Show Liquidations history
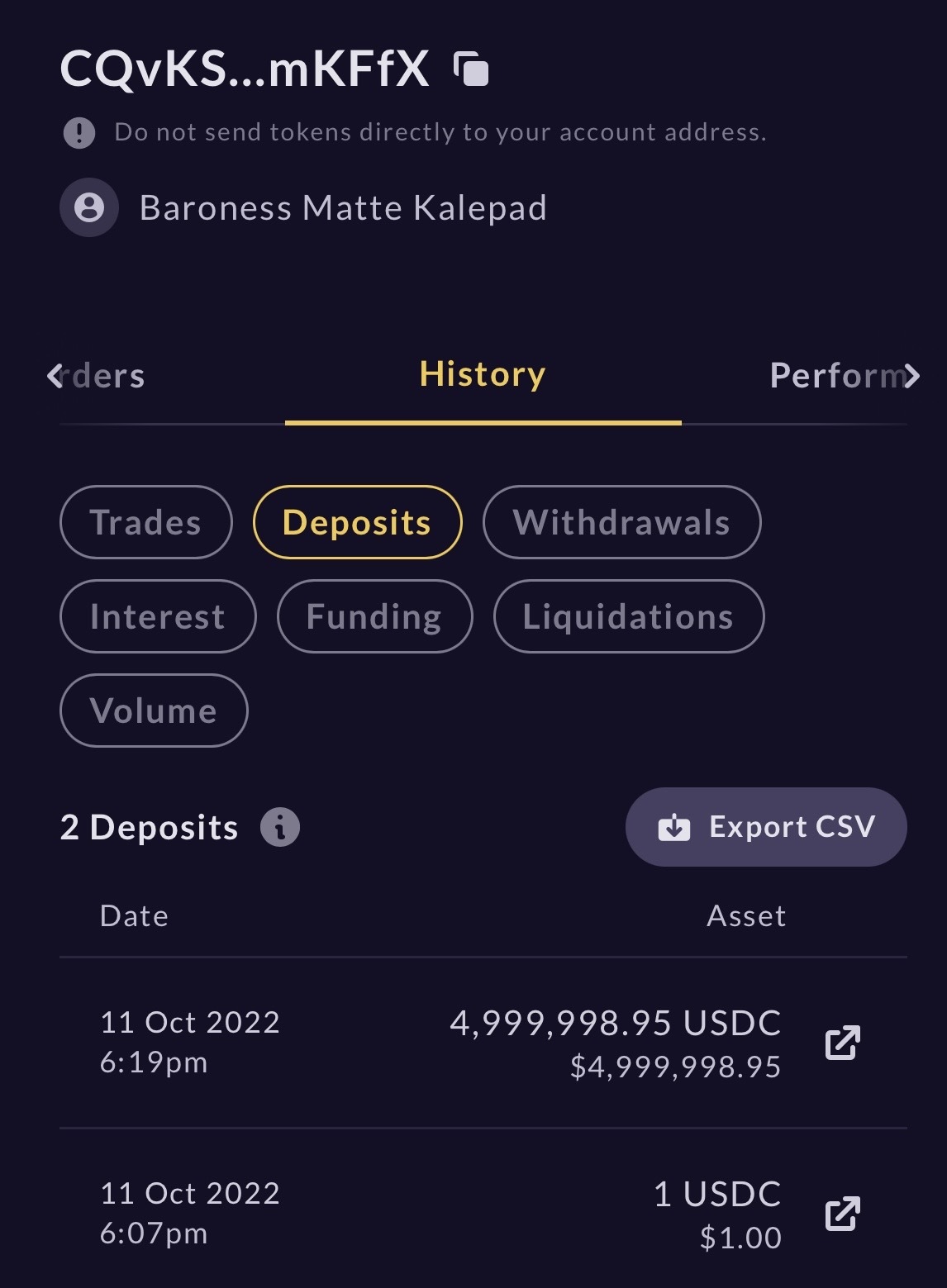 pos(628,616)
